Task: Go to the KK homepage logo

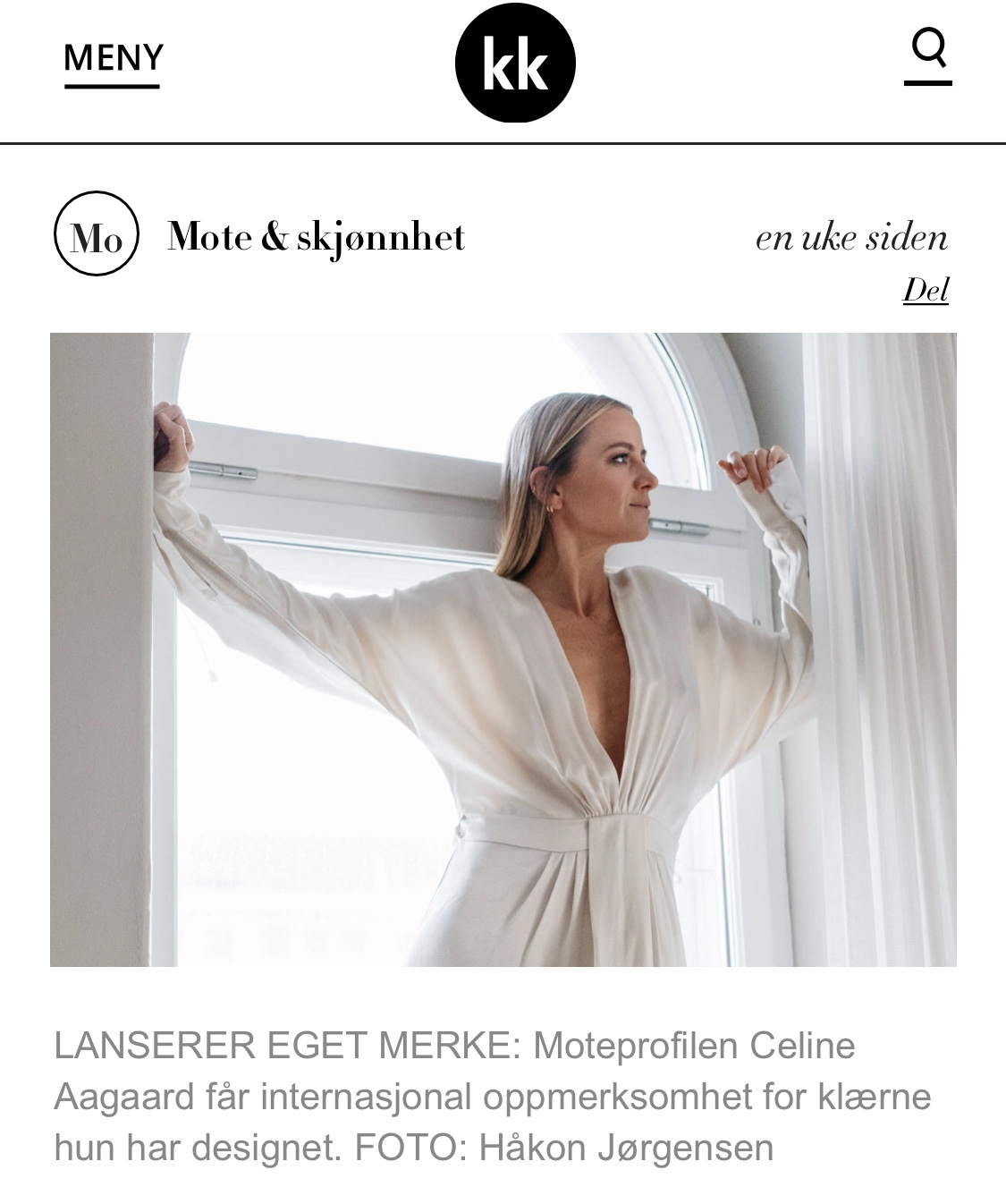Action: tap(514, 64)
